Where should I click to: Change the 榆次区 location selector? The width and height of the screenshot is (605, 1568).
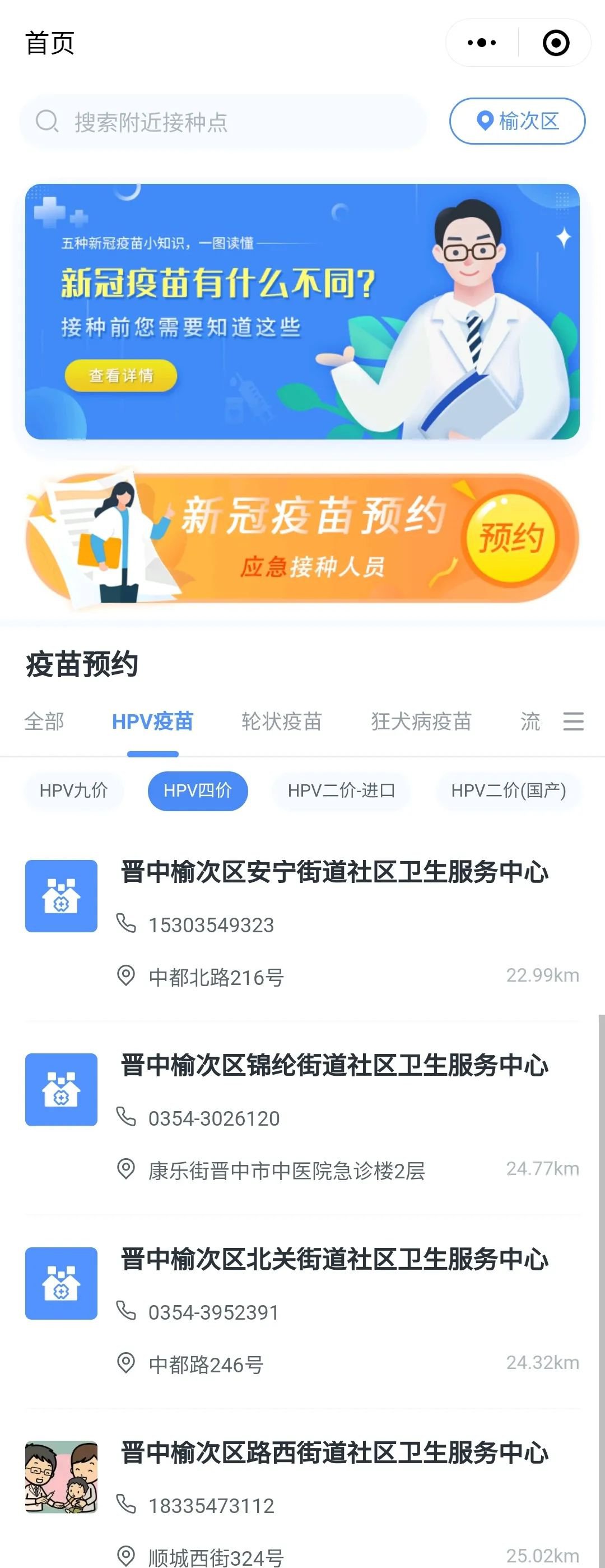coord(518,121)
